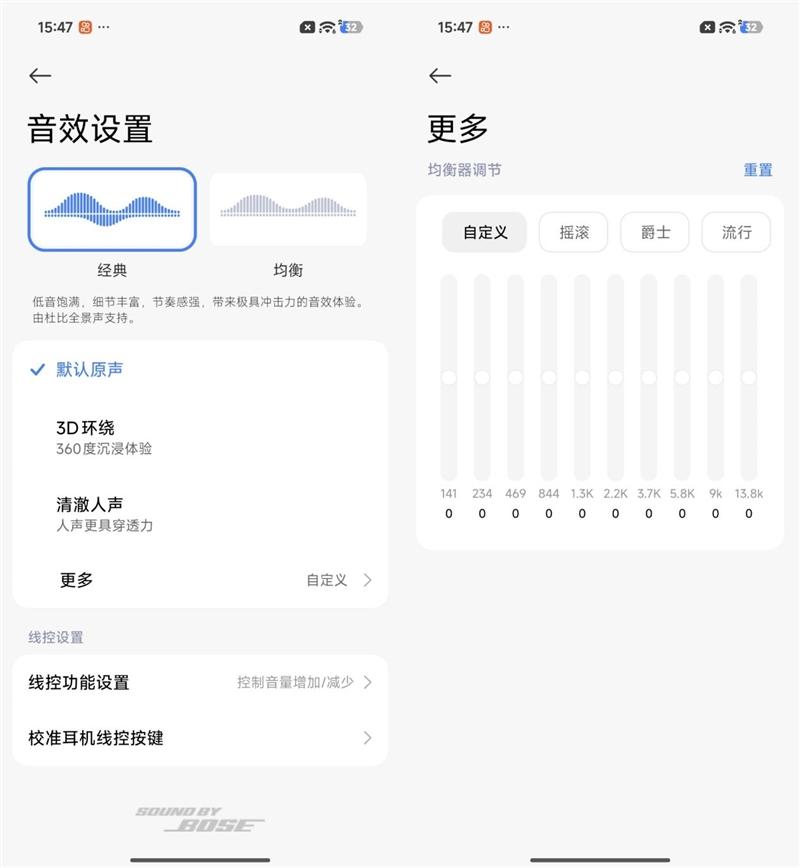The height and width of the screenshot is (868, 800).
Task: Open the 更多 row showing 自定义
Action: [200, 580]
